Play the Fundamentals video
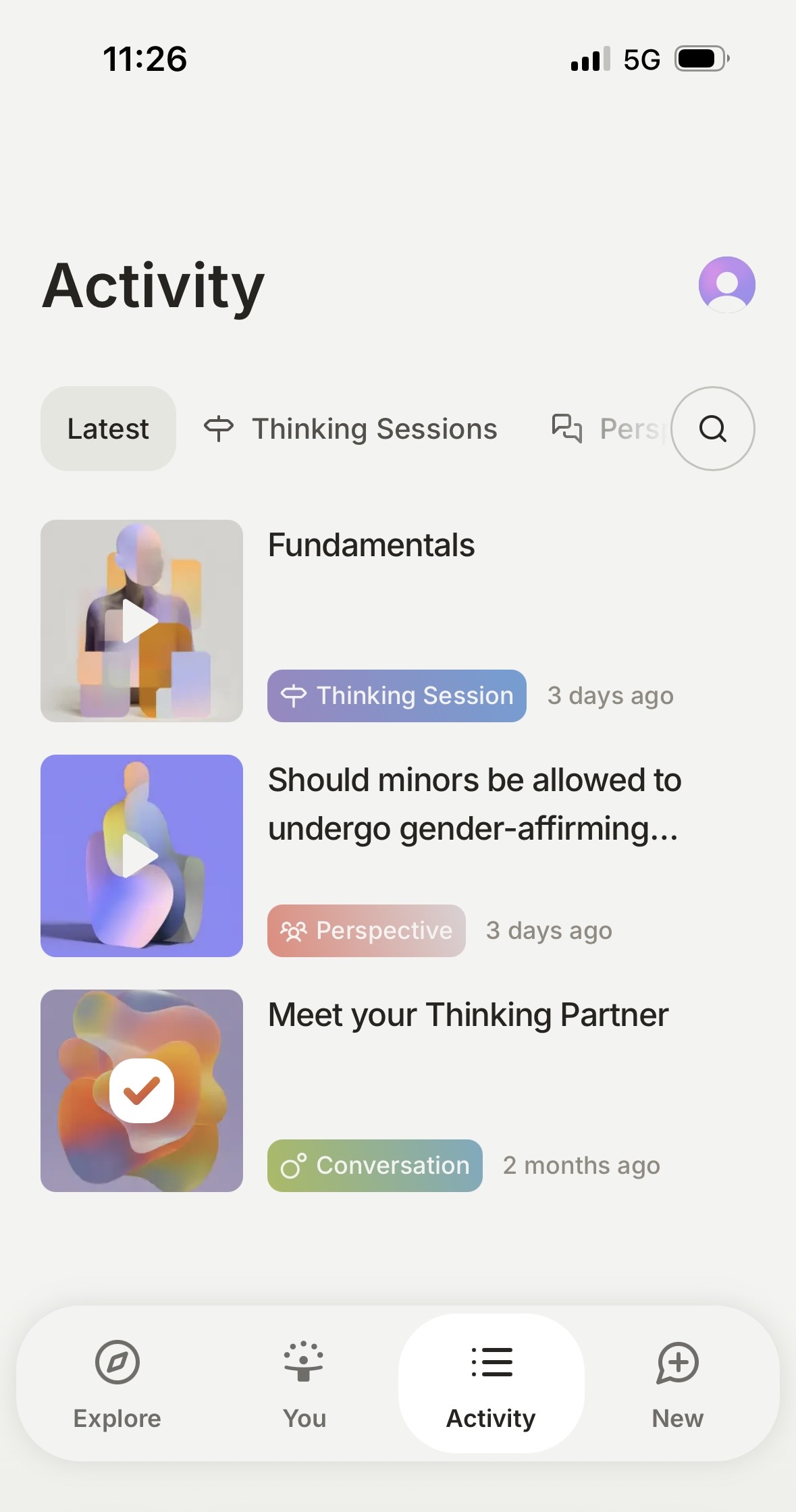 pos(141,620)
